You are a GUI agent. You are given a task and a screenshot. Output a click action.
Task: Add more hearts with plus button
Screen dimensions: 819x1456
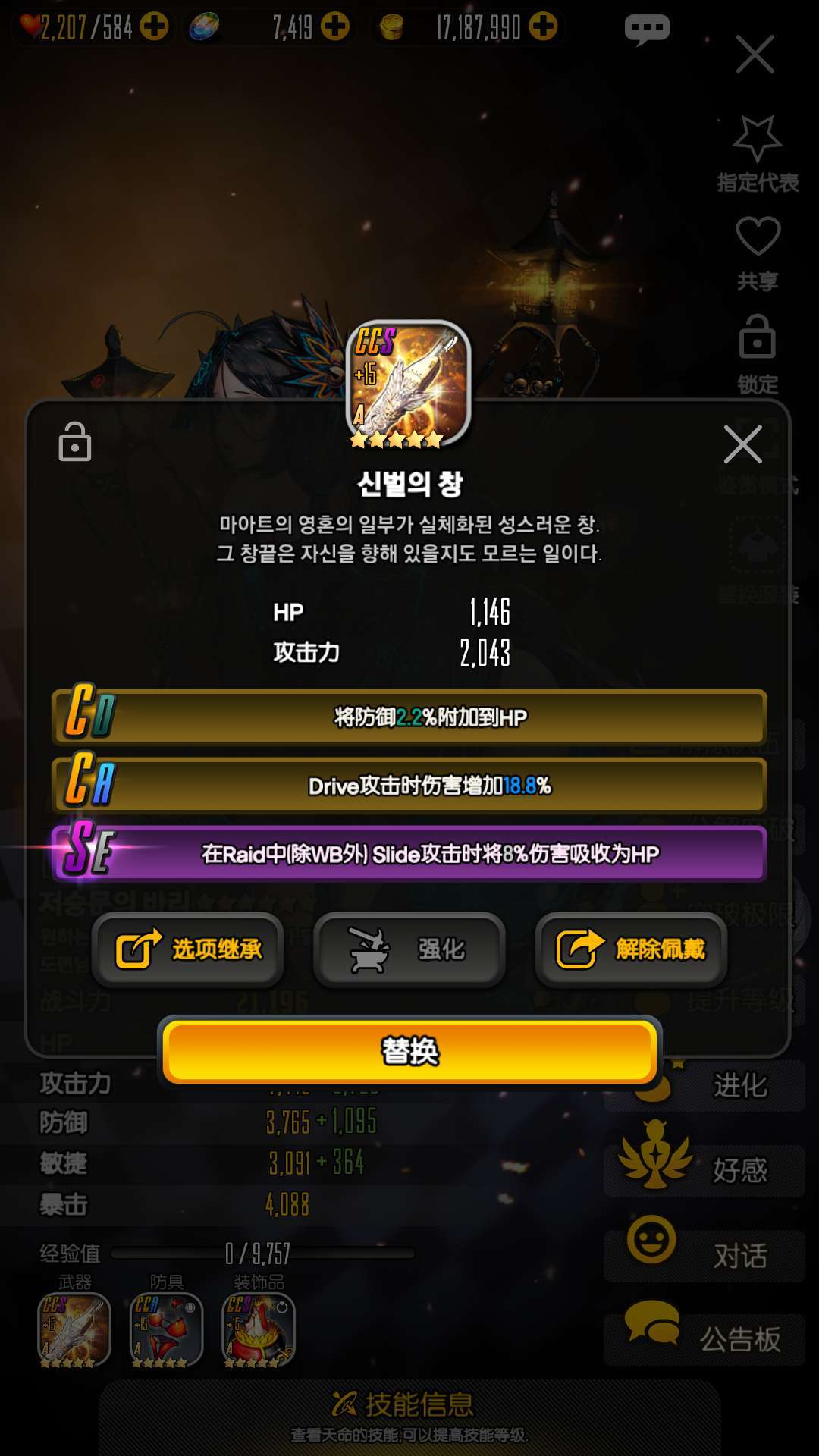[154, 27]
